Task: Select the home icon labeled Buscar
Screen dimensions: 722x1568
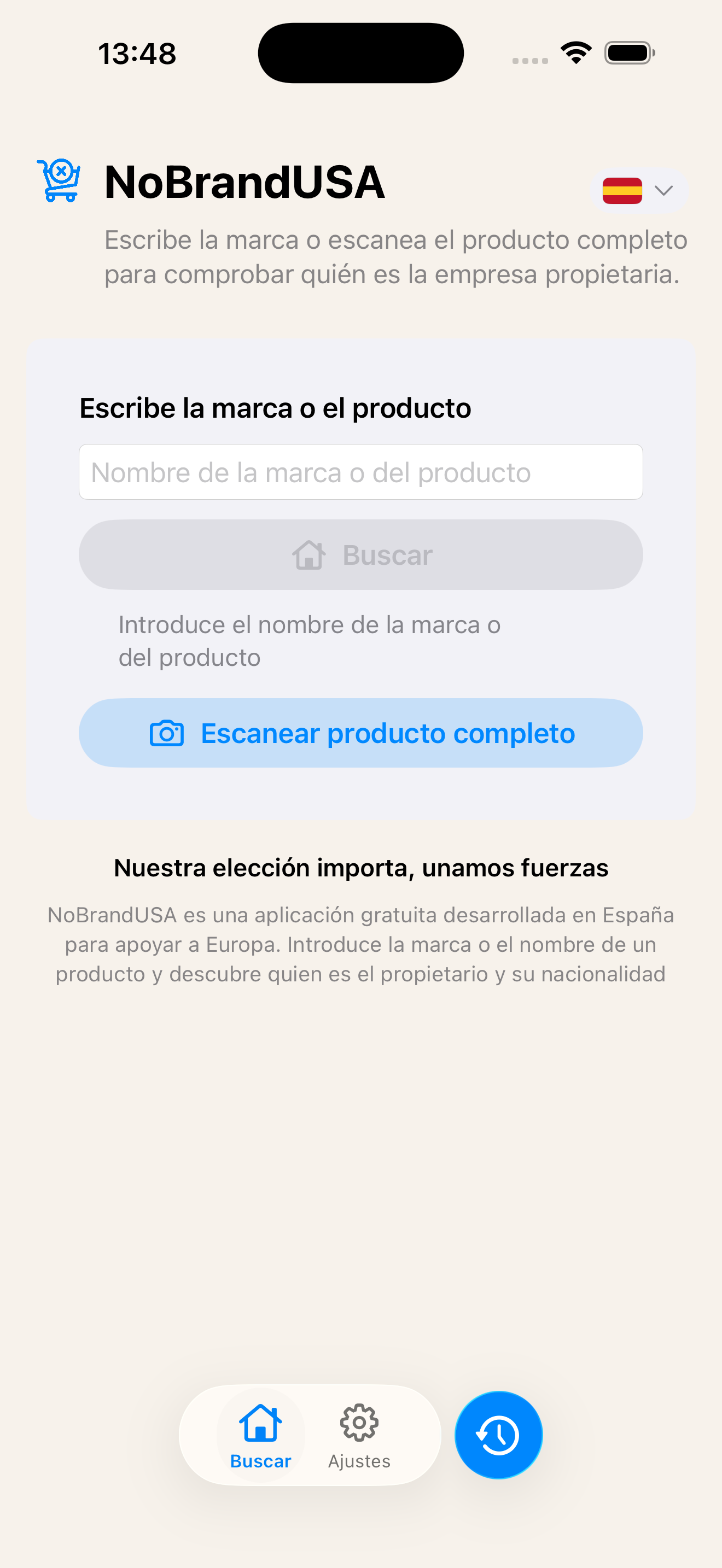Action: (260, 1423)
